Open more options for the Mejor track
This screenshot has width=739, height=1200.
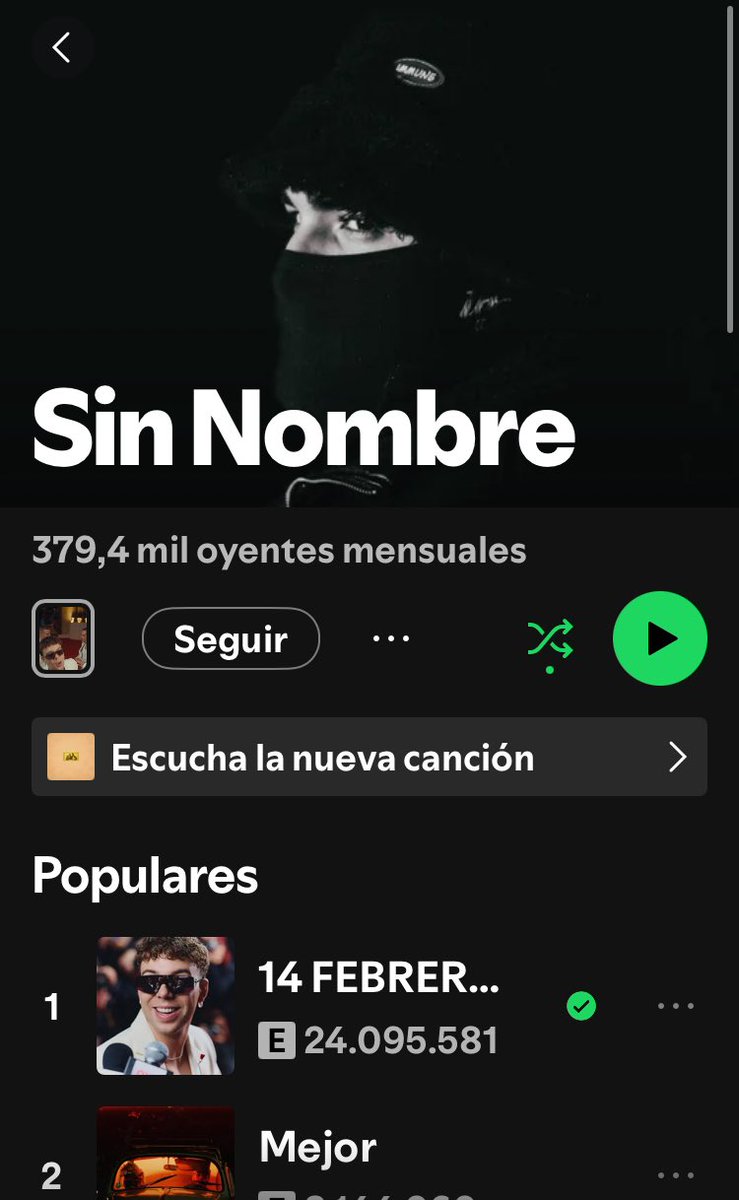pyautogui.click(x=676, y=1176)
